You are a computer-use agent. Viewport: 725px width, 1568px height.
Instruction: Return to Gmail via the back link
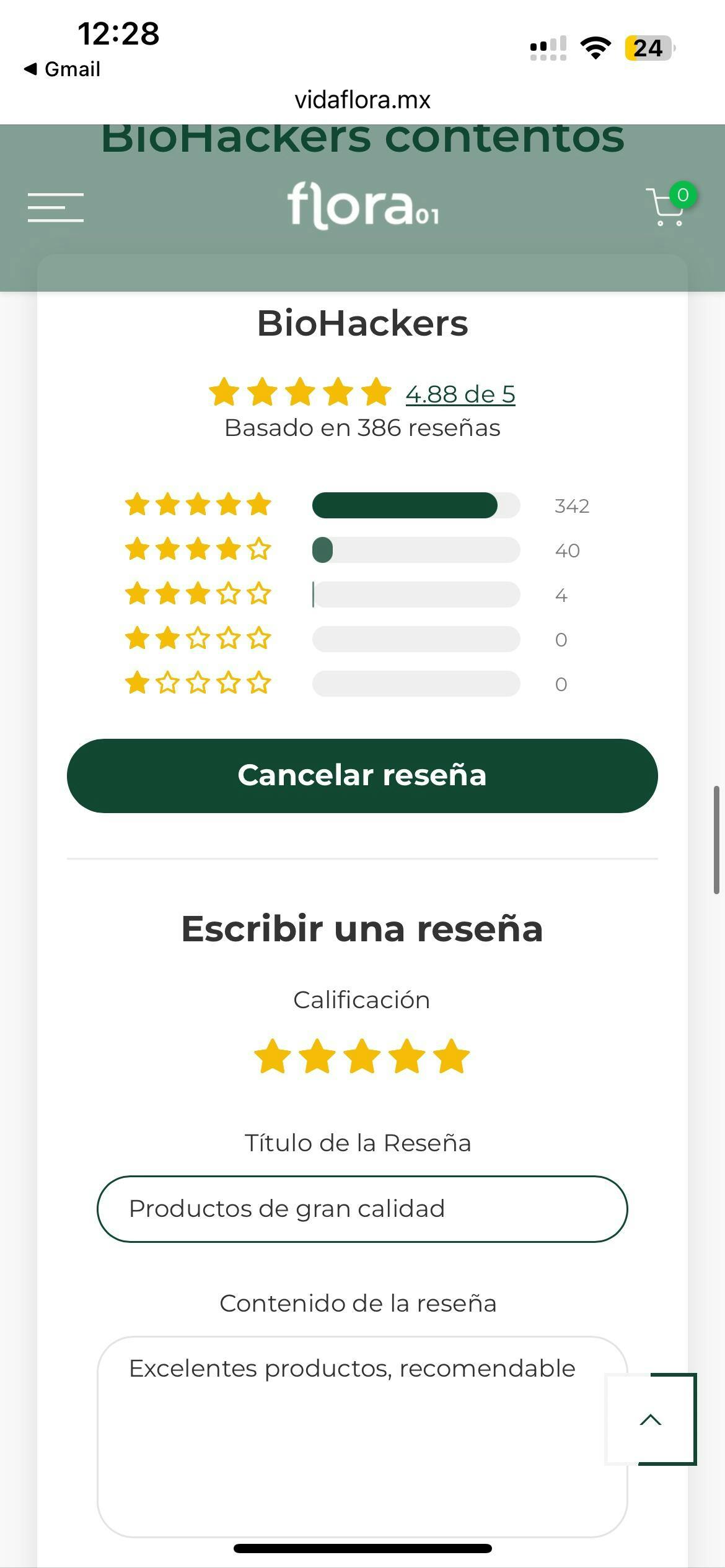(62, 69)
